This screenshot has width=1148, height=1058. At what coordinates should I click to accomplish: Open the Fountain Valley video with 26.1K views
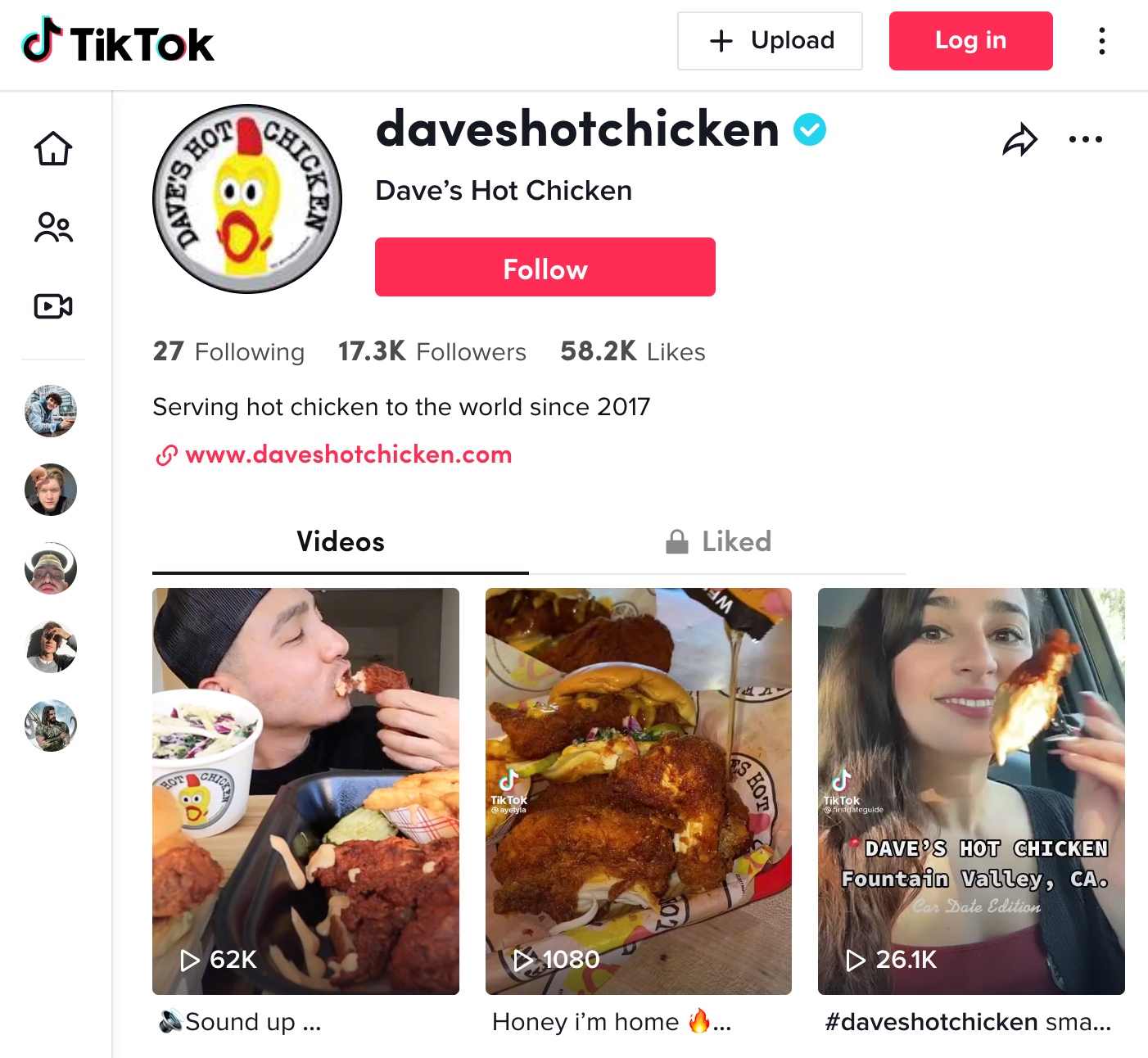[x=971, y=790]
